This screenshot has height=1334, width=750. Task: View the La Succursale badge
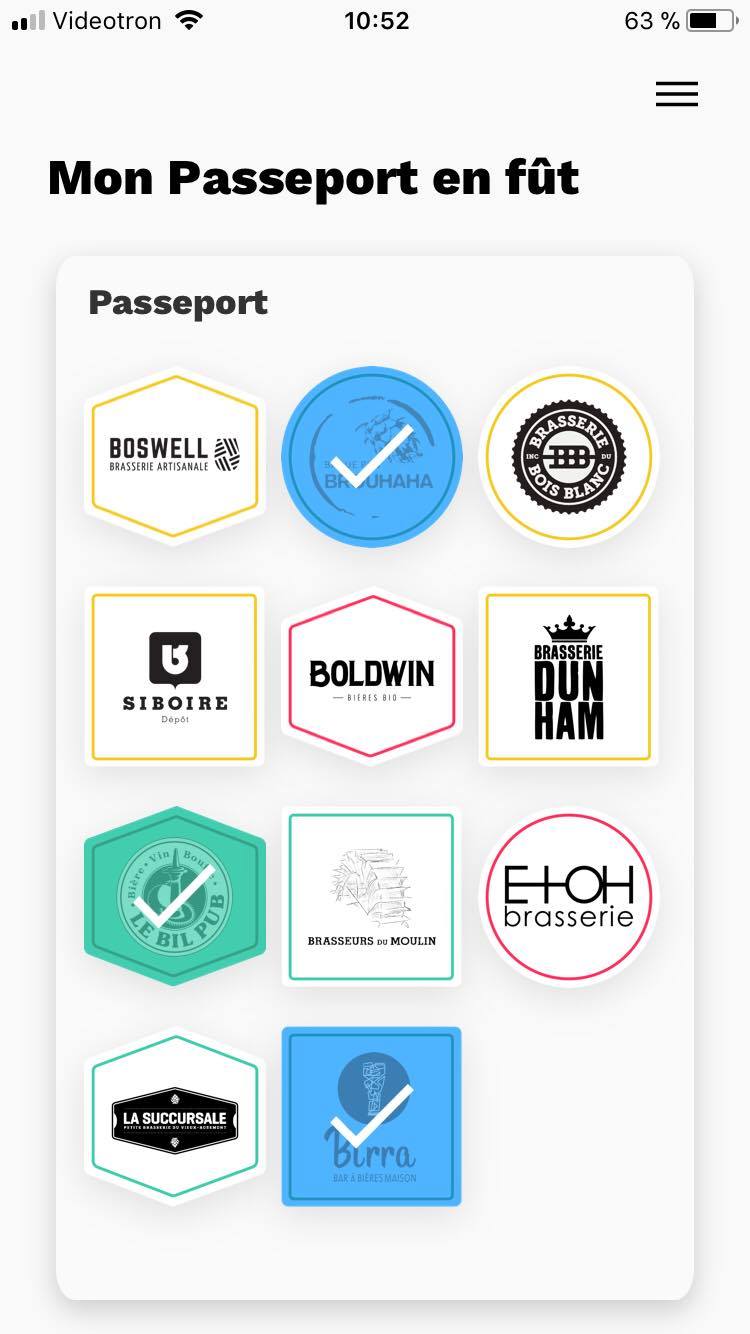[x=175, y=1116]
